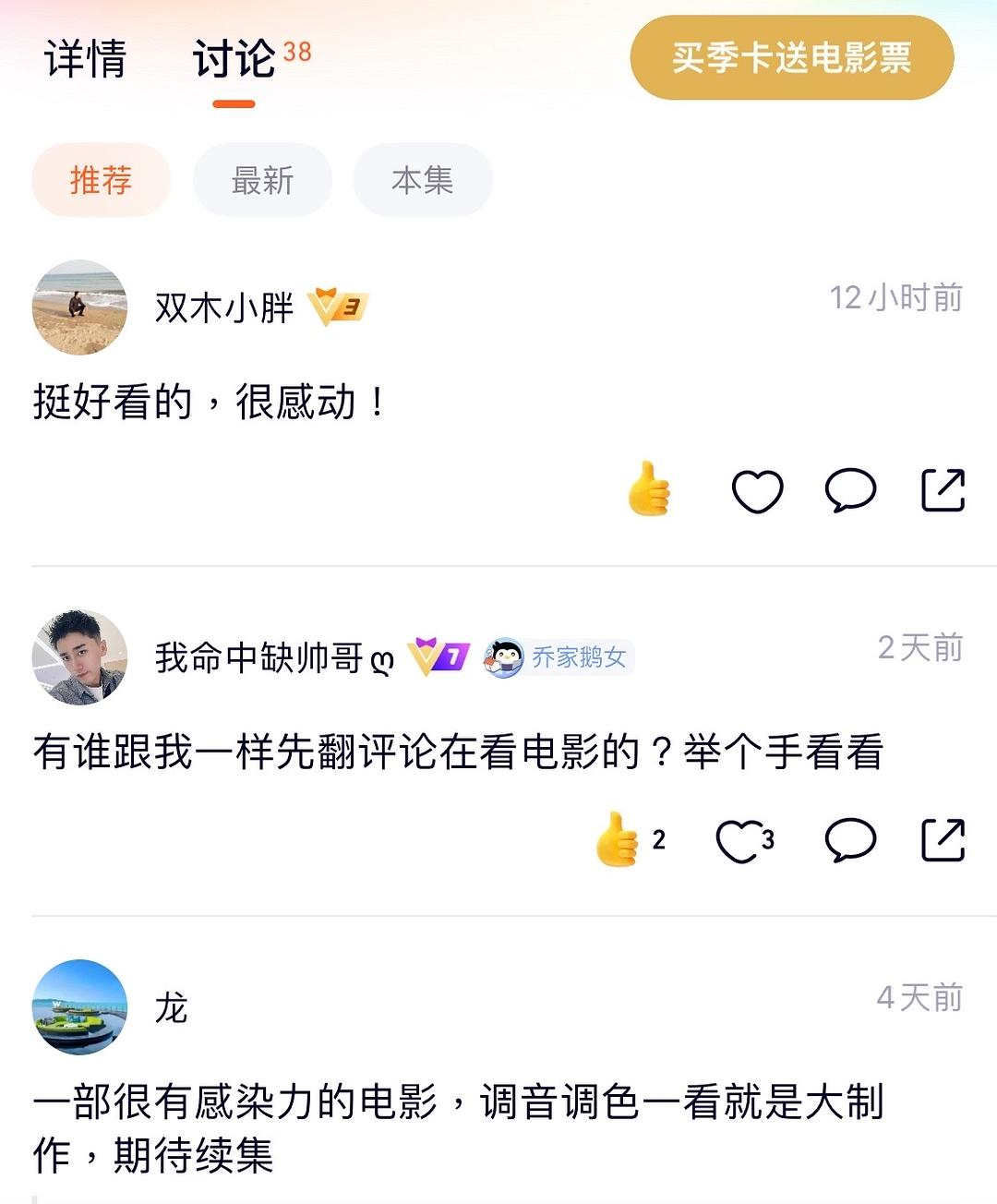
Task: Select the 讨论 tab
Action: (x=234, y=59)
